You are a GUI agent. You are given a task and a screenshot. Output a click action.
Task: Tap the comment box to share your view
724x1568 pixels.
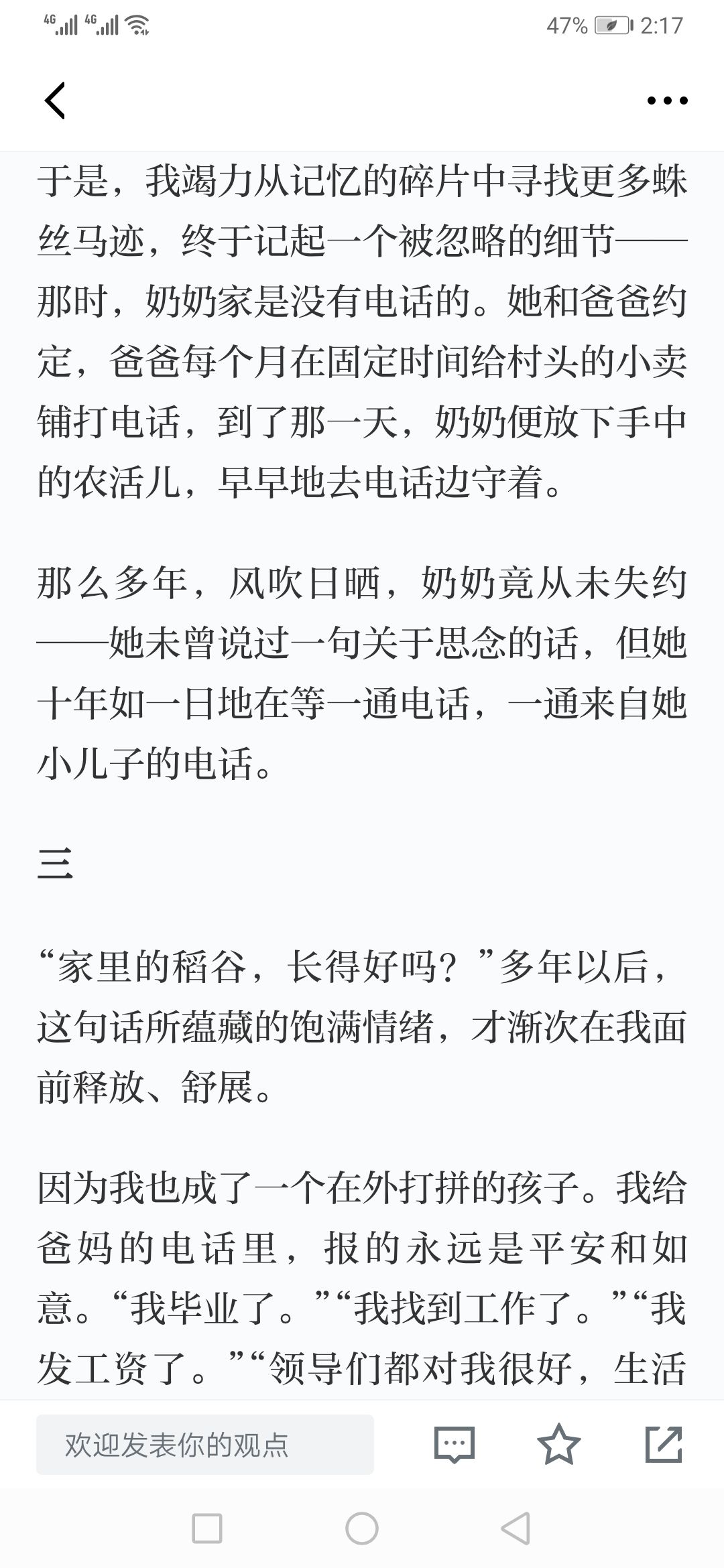click(204, 1445)
